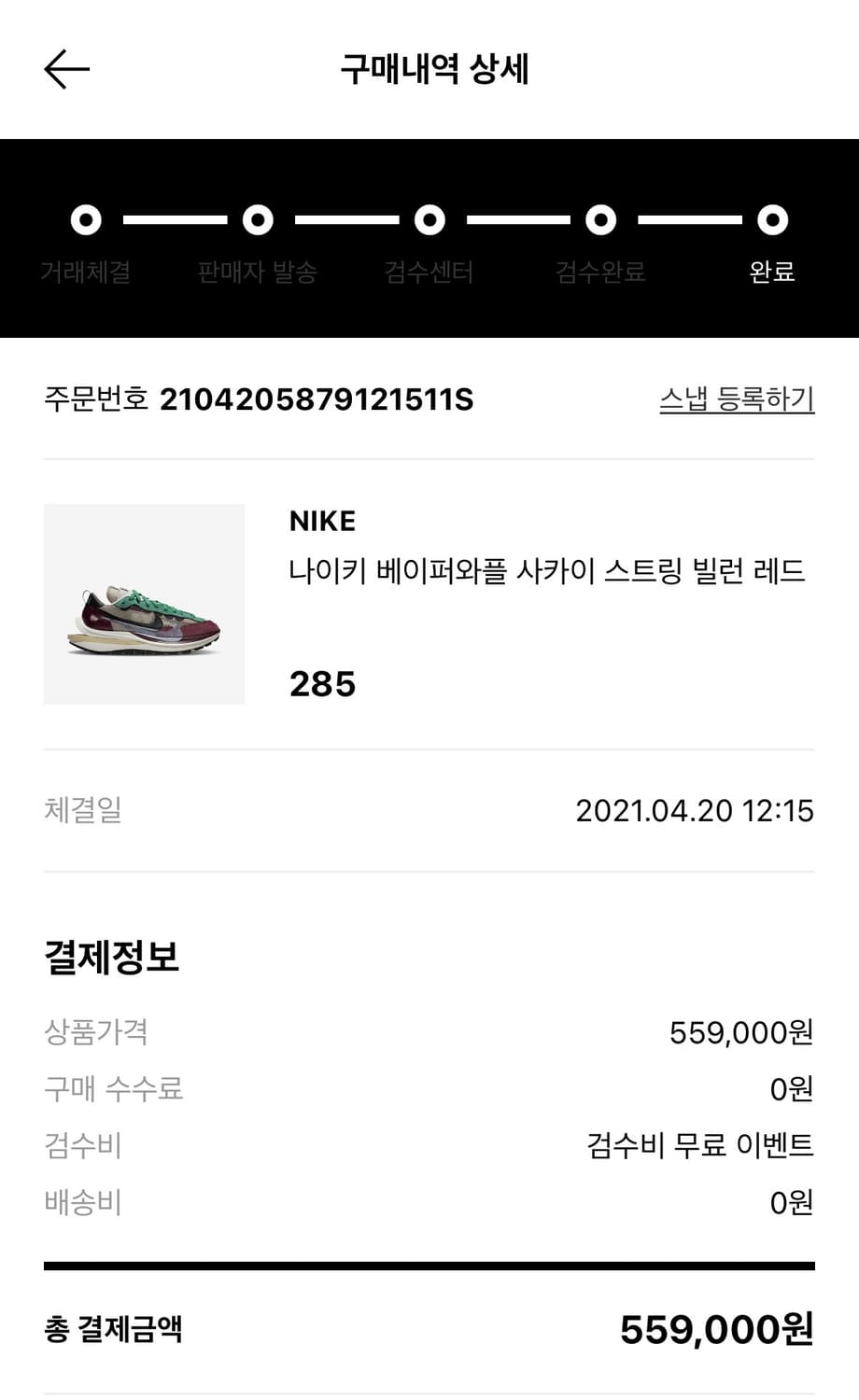Select the 검수완료 progress step circle
The image size is (859, 1400).
coord(600,220)
